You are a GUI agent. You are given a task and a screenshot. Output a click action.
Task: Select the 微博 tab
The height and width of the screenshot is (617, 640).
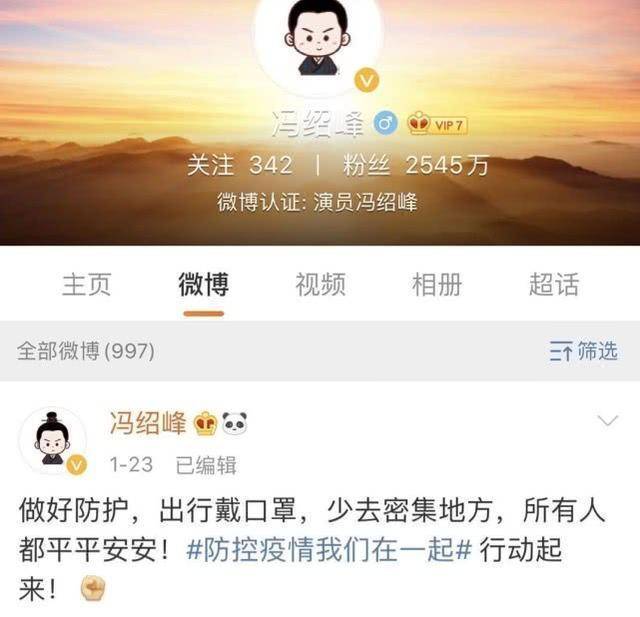coord(203,285)
